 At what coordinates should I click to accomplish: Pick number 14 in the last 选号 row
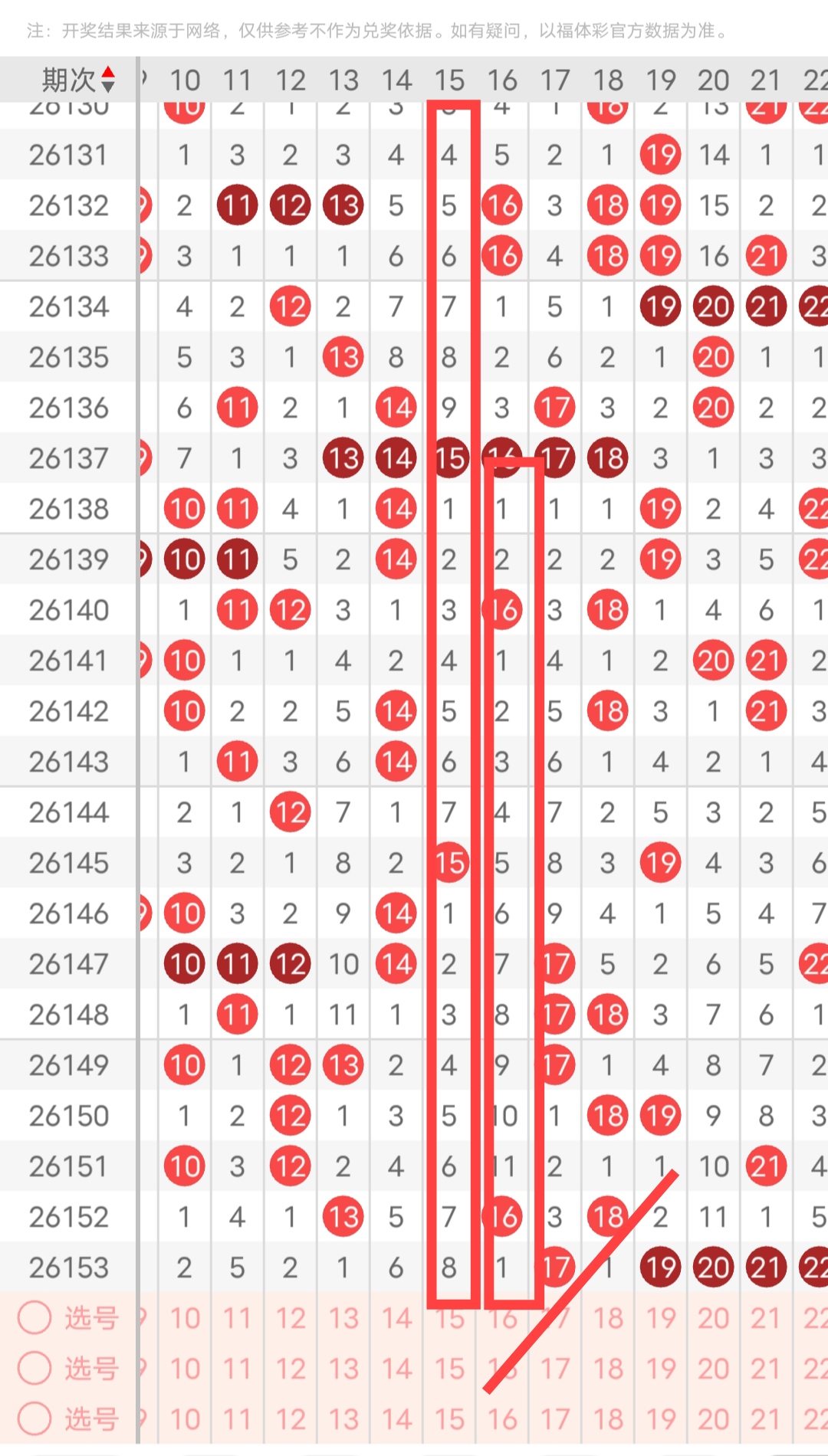click(x=396, y=1419)
